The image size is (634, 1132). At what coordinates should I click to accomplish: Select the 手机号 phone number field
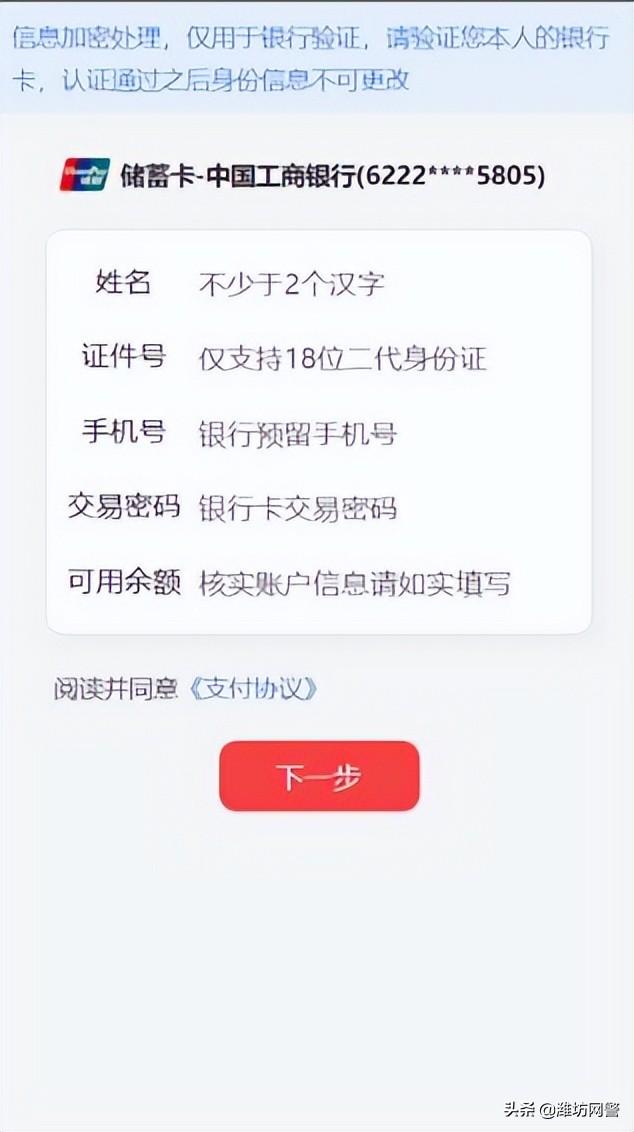pyautogui.click(x=380, y=433)
